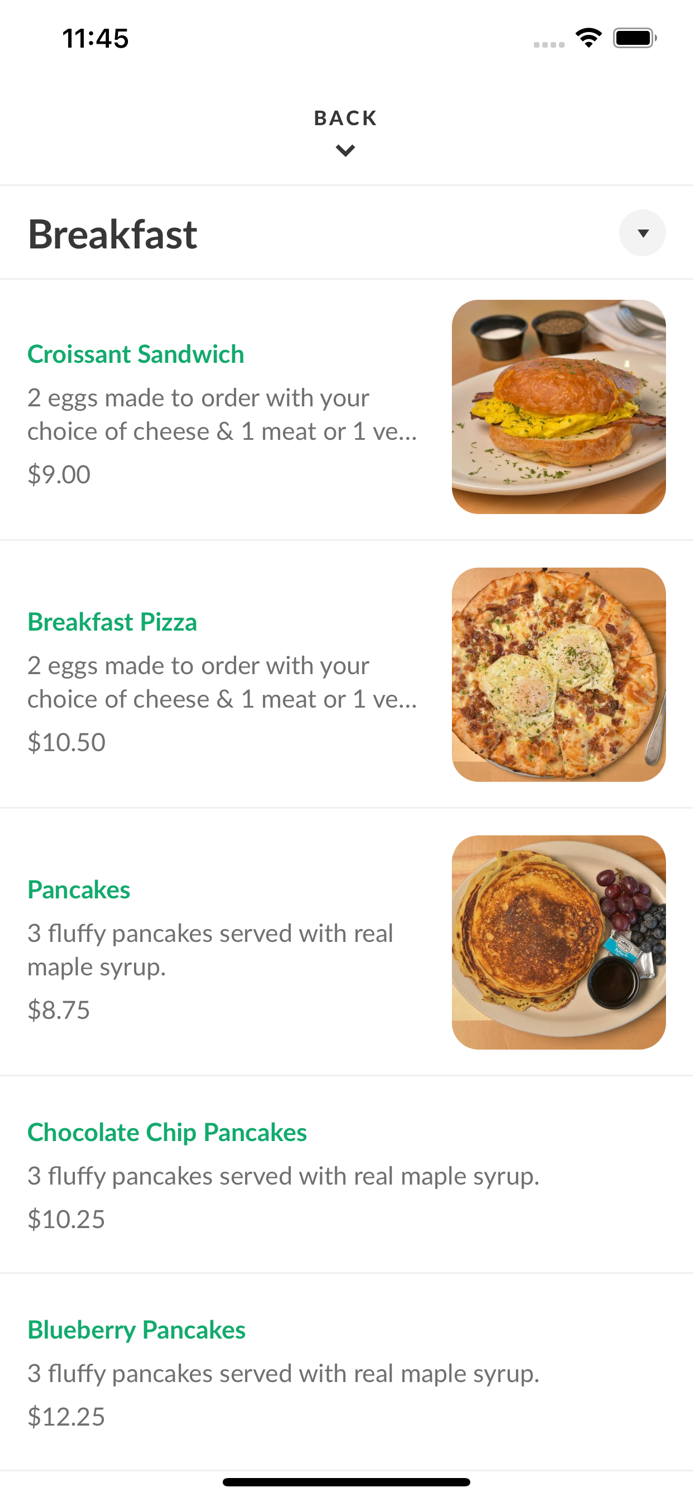693x1500 pixels.
Task: Tap the BACK button at top
Action: [x=345, y=131]
